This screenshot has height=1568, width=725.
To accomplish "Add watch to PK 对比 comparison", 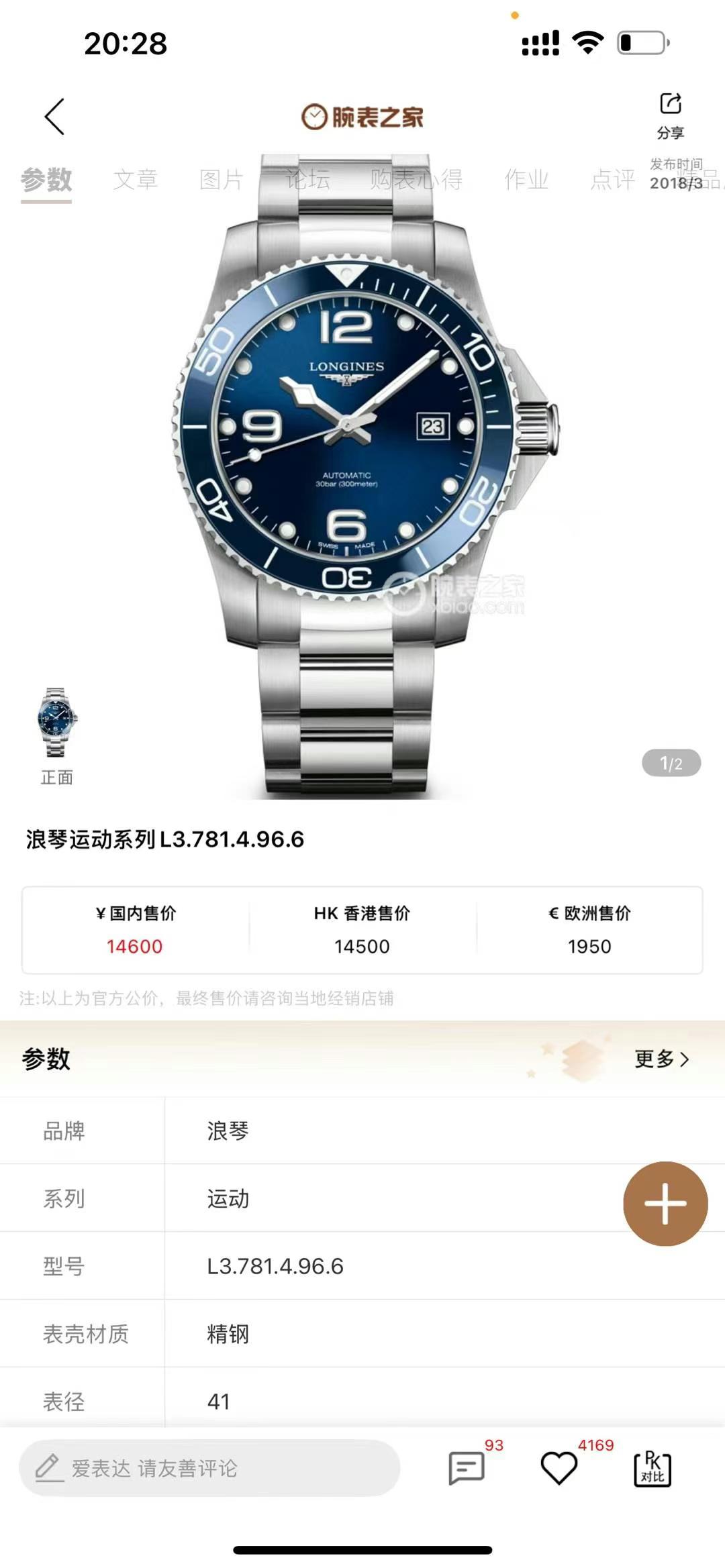I will (x=652, y=1468).
